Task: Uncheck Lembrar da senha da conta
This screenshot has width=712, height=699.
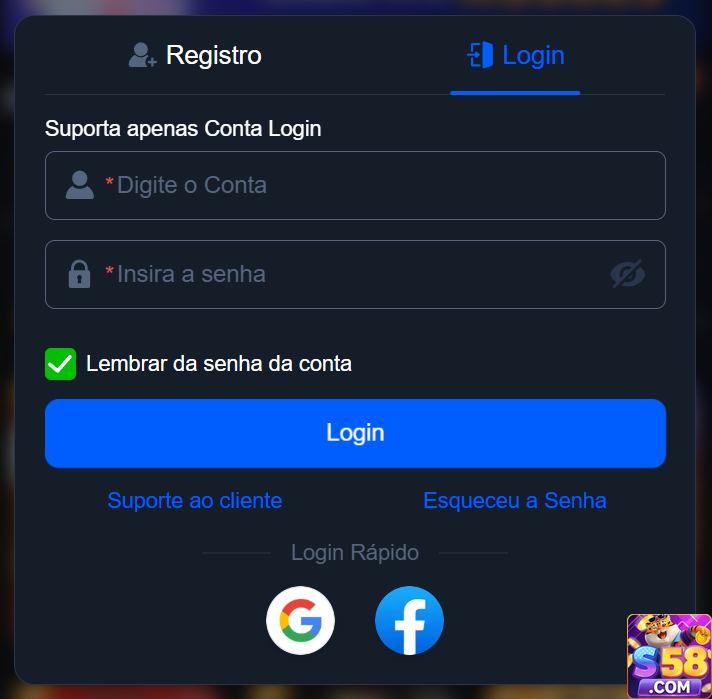Action: pos(61,364)
